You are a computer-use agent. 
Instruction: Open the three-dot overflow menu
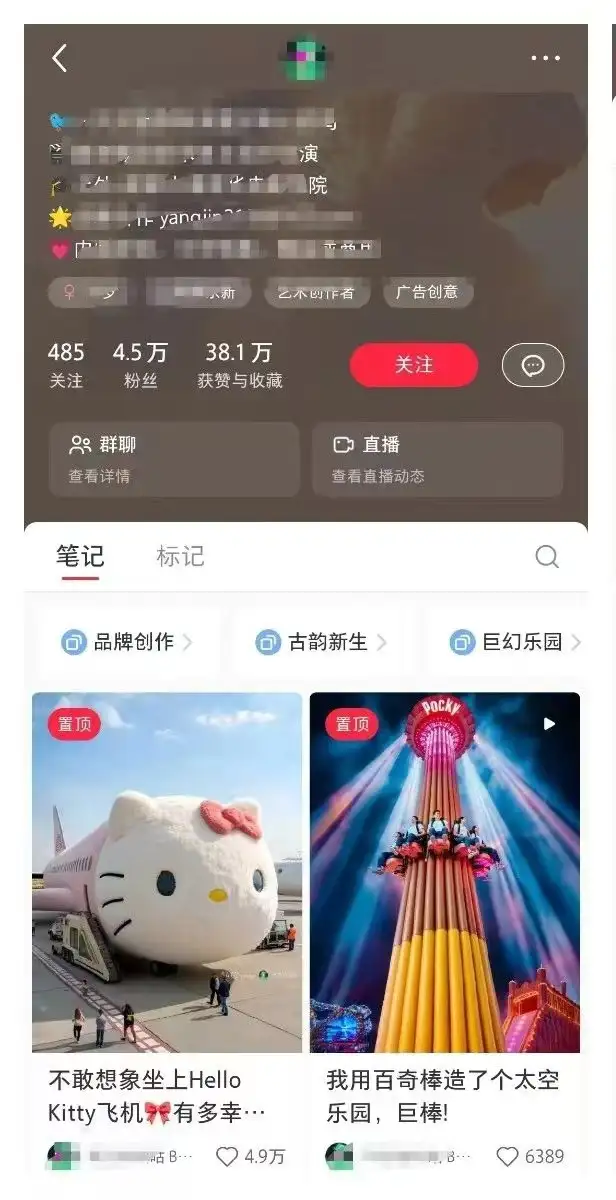[545, 58]
